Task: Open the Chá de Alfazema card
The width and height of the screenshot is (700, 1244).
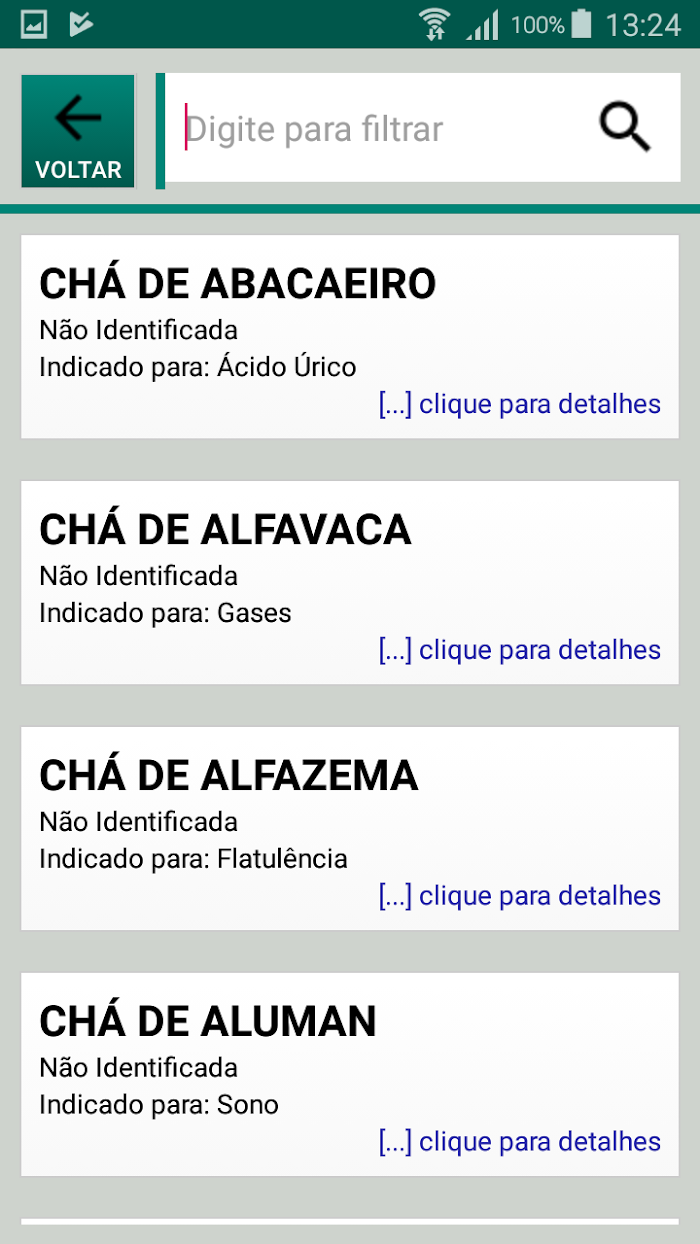Action: coord(350,828)
